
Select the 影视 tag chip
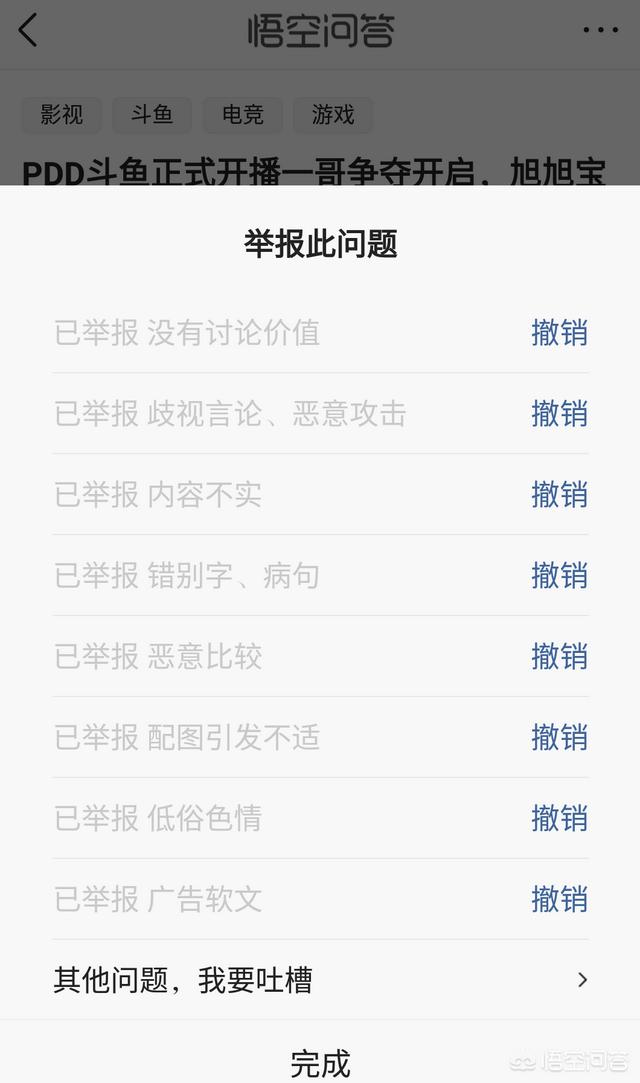62,115
